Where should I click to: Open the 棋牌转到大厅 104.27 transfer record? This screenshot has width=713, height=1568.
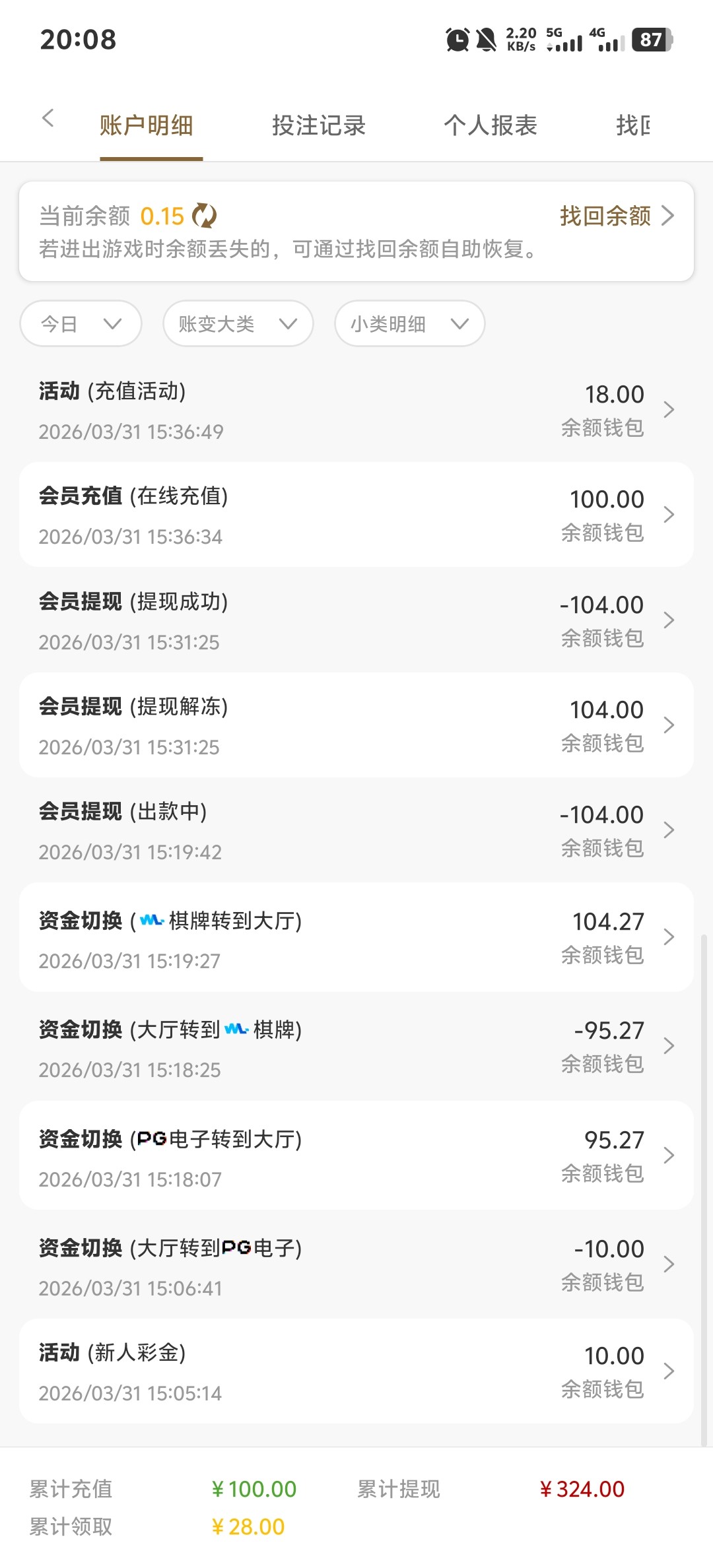click(356, 937)
